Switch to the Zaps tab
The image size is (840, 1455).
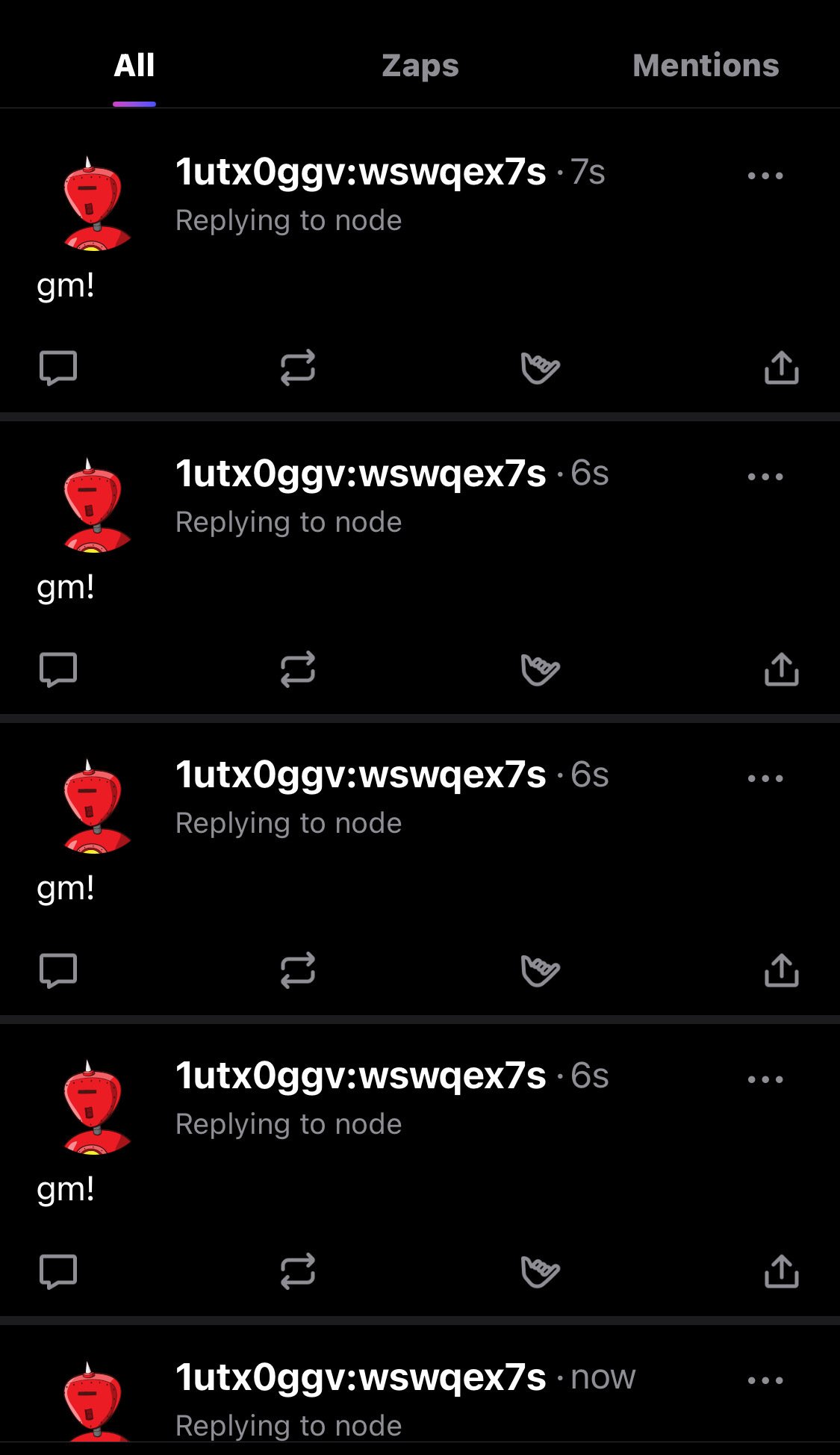point(420,66)
